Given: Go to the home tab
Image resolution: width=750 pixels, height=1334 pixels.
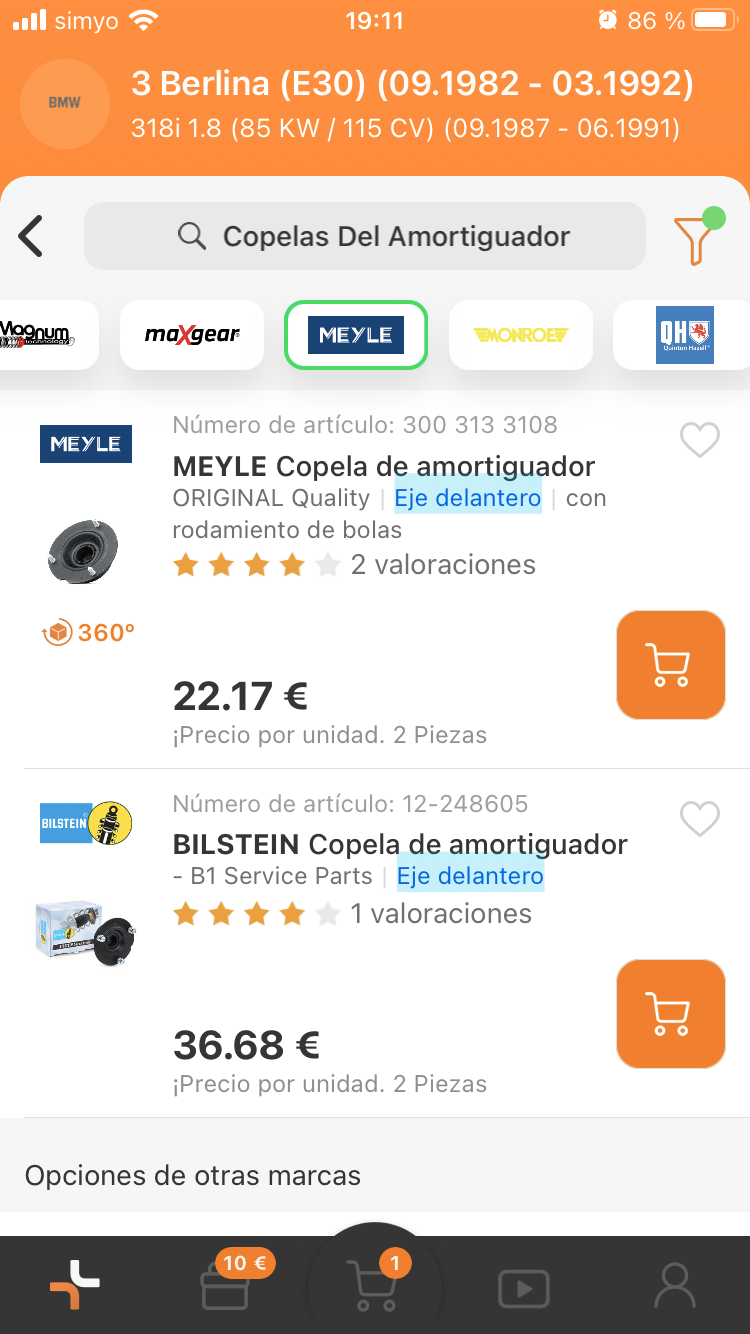Looking at the screenshot, I should (x=75, y=1285).
